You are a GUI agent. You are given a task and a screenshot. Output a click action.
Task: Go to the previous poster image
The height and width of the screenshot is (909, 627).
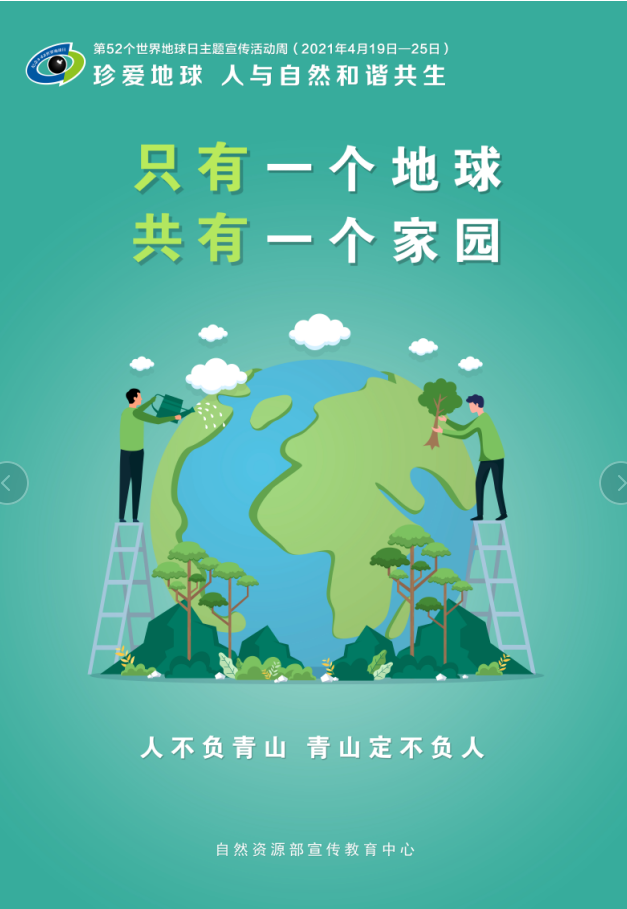[9, 483]
